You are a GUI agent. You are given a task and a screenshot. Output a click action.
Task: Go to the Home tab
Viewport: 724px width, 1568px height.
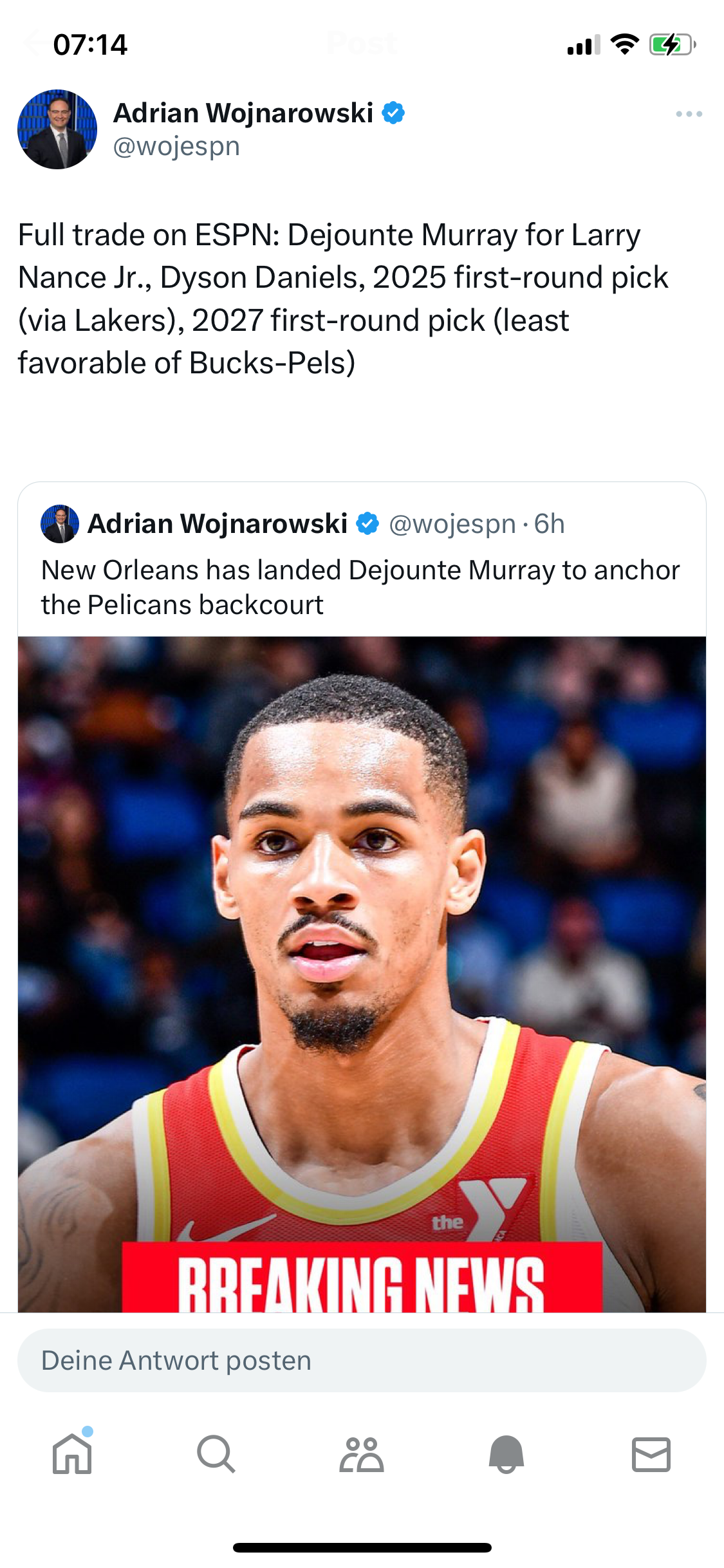[72, 1455]
